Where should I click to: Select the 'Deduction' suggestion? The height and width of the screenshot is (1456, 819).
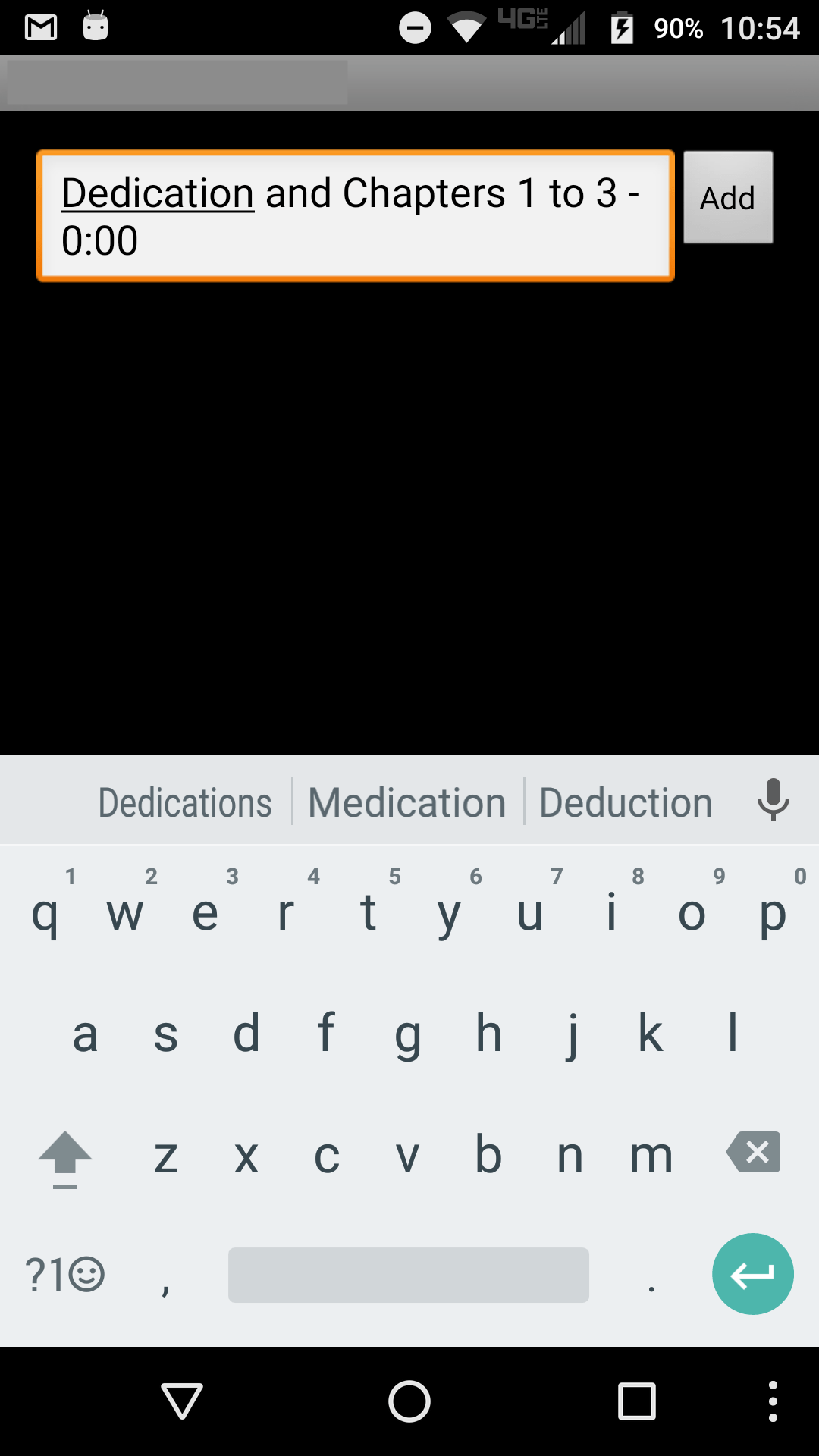626,802
